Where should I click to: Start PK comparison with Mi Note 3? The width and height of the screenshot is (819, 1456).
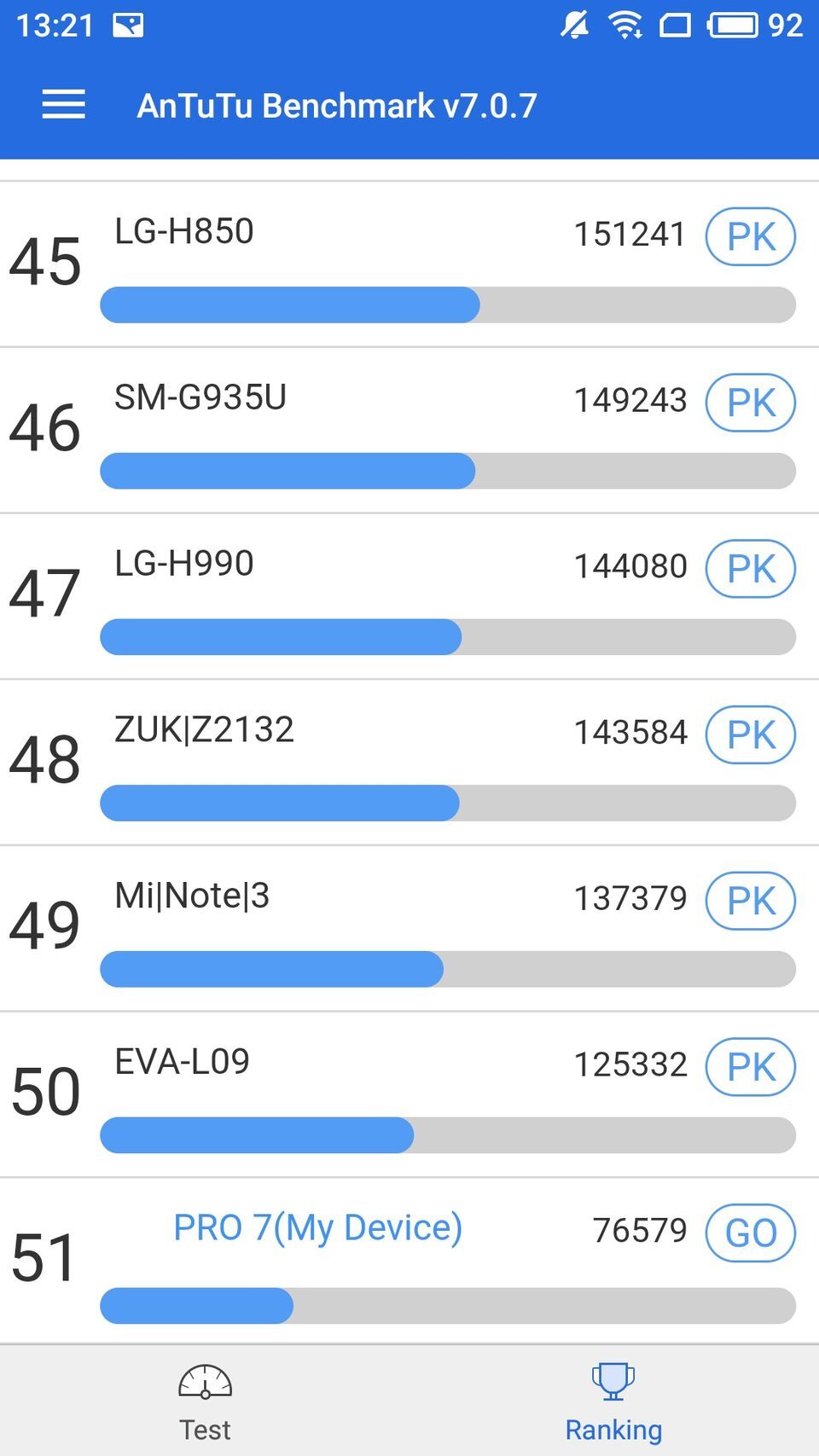pyautogui.click(x=750, y=901)
